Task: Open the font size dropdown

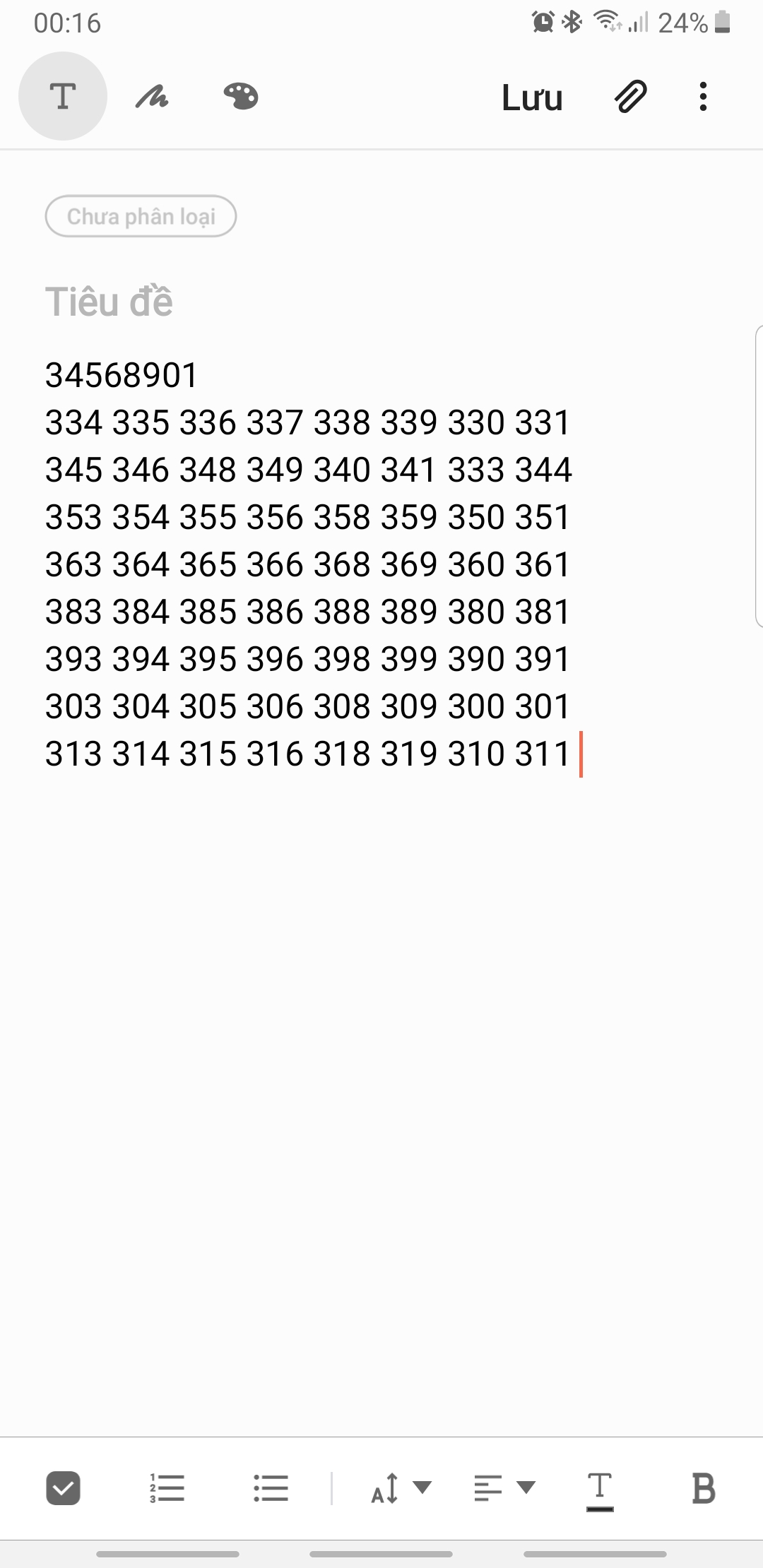Action: (401, 1488)
